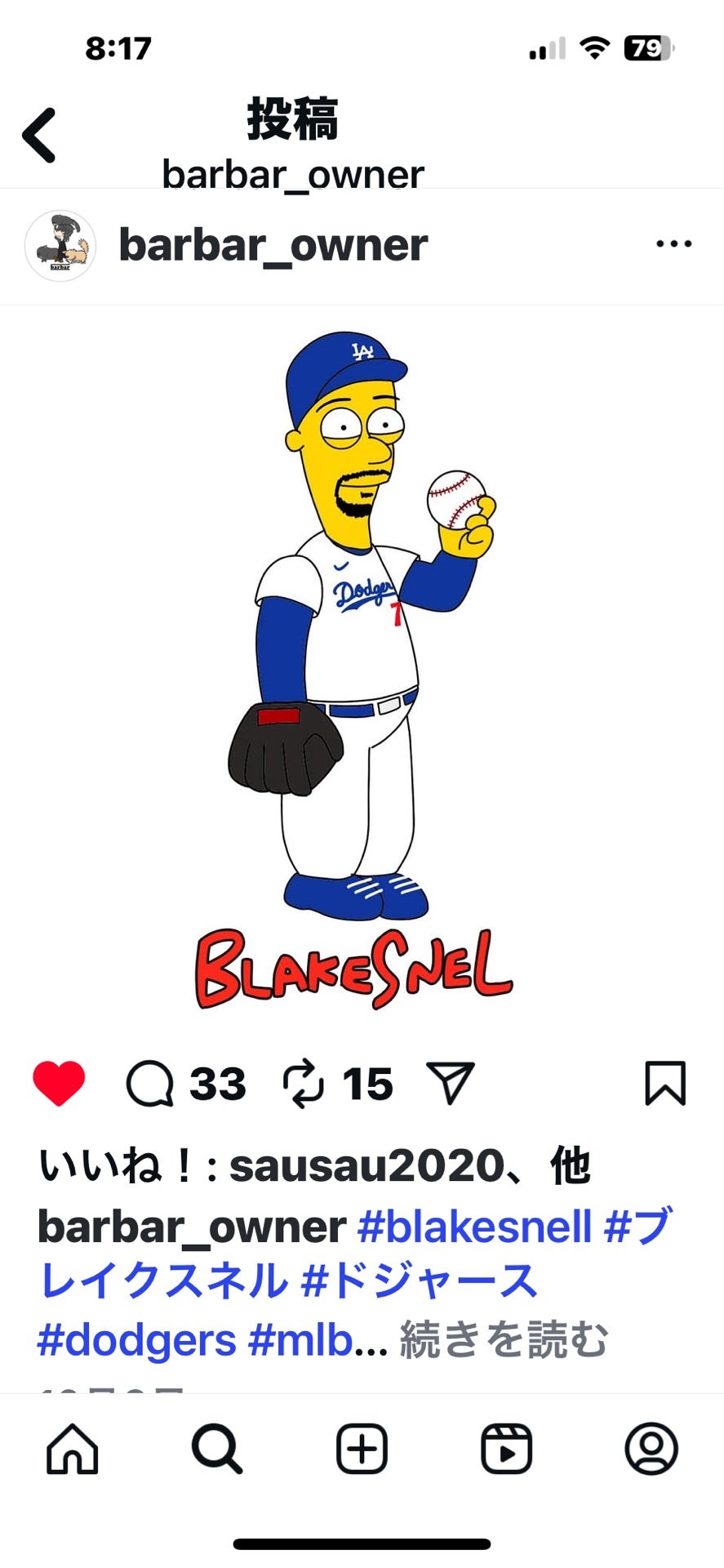Open the comments on this post
This screenshot has height=1568, width=724.
[x=150, y=1084]
